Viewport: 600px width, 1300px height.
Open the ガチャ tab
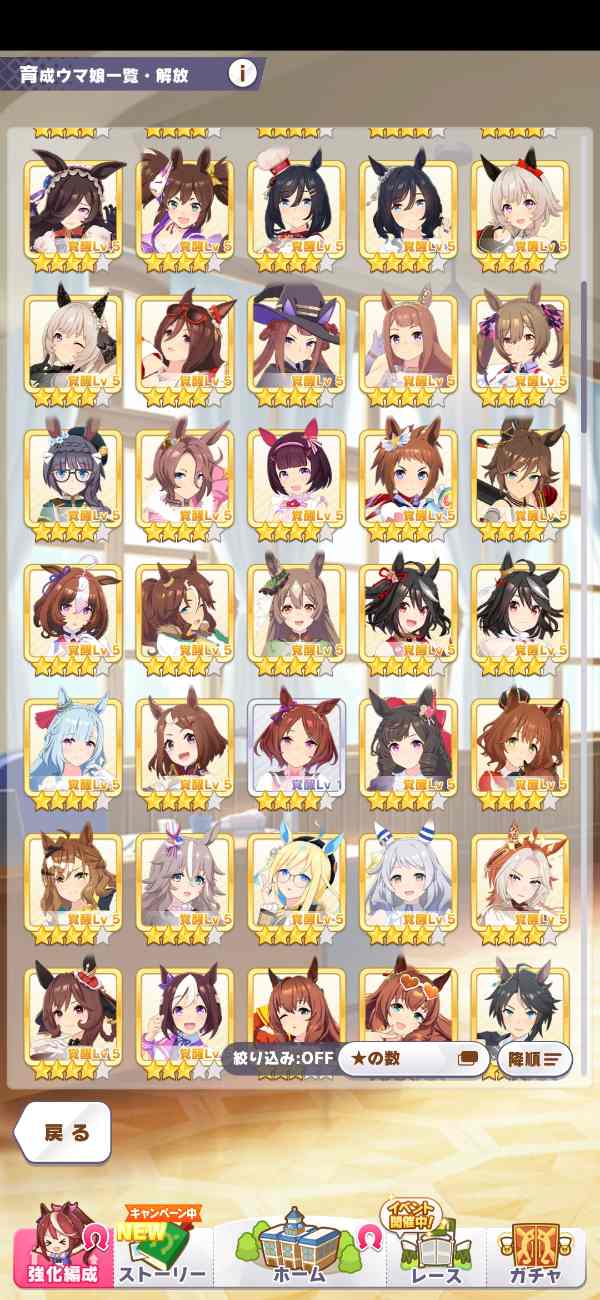[537, 1254]
